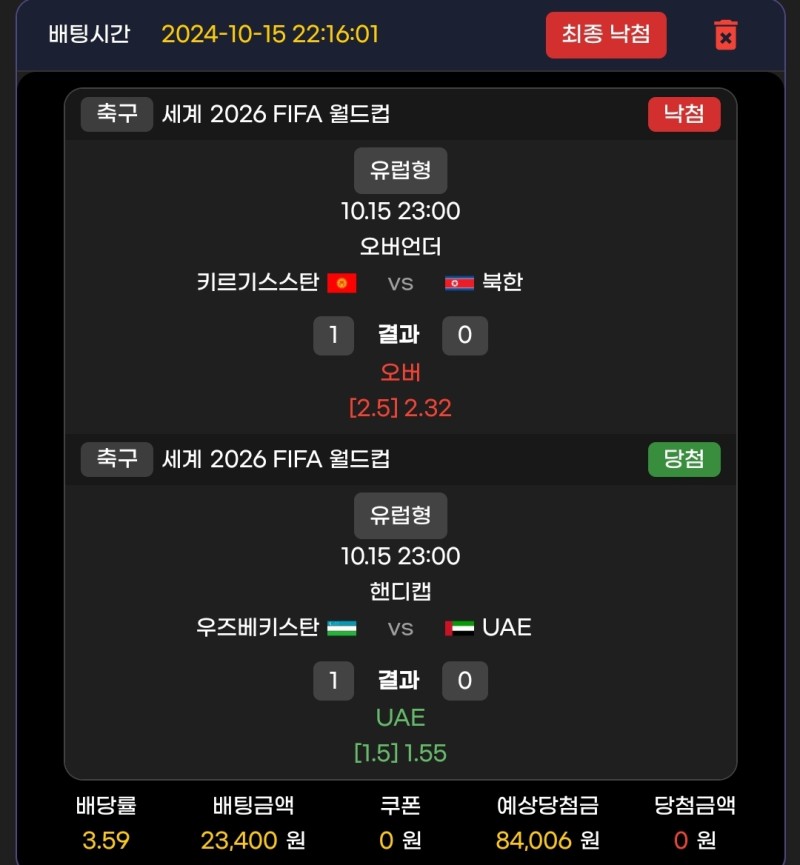Image resolution: width=800 pixels, height=865 pixels.
Task: Delete this bet slip with trash icon
Action: tap(726, 35)
